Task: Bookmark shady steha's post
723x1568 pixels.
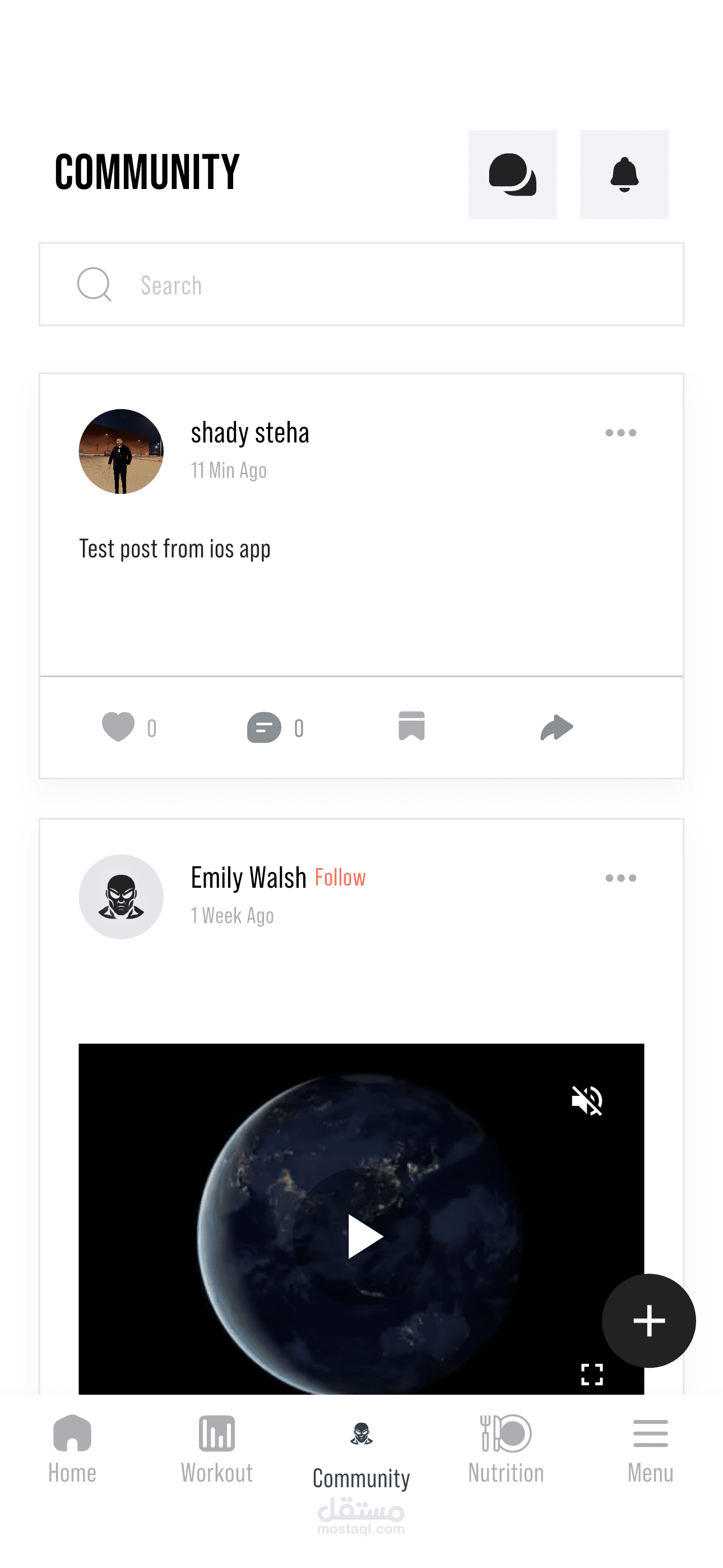Action: 411,726
